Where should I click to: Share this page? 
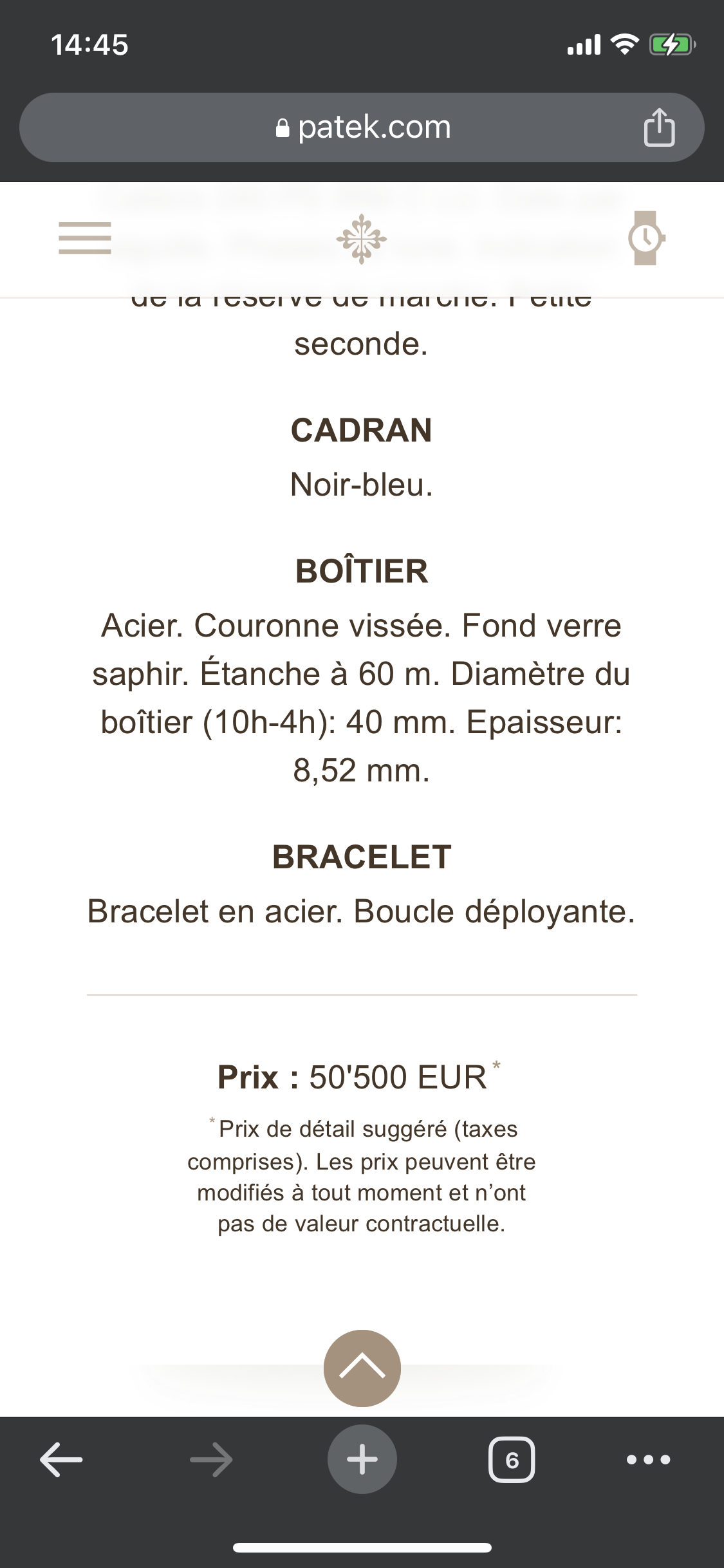(659, 127)
